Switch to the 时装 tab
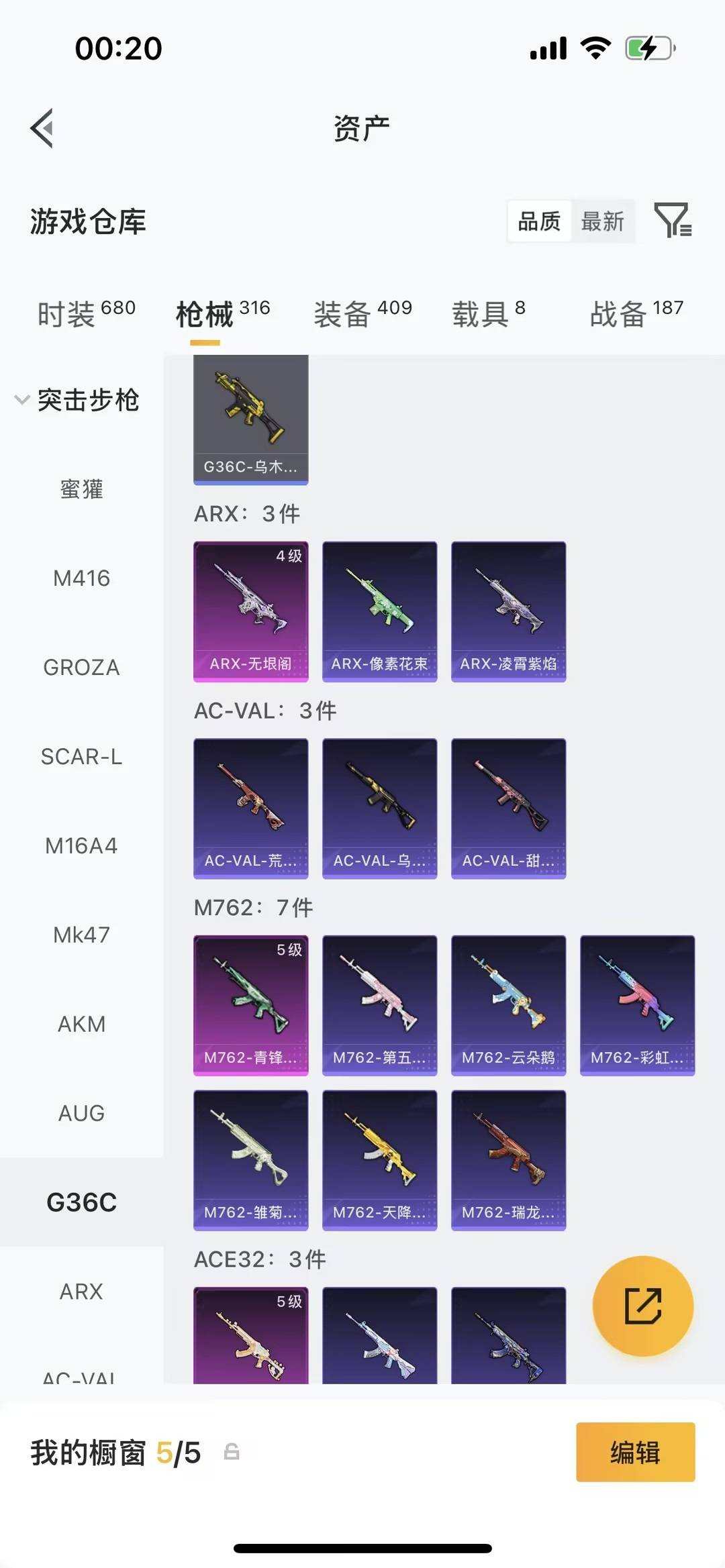This screenshot has height=1568, width=725. pyautogui.click(x=86, y=313)
